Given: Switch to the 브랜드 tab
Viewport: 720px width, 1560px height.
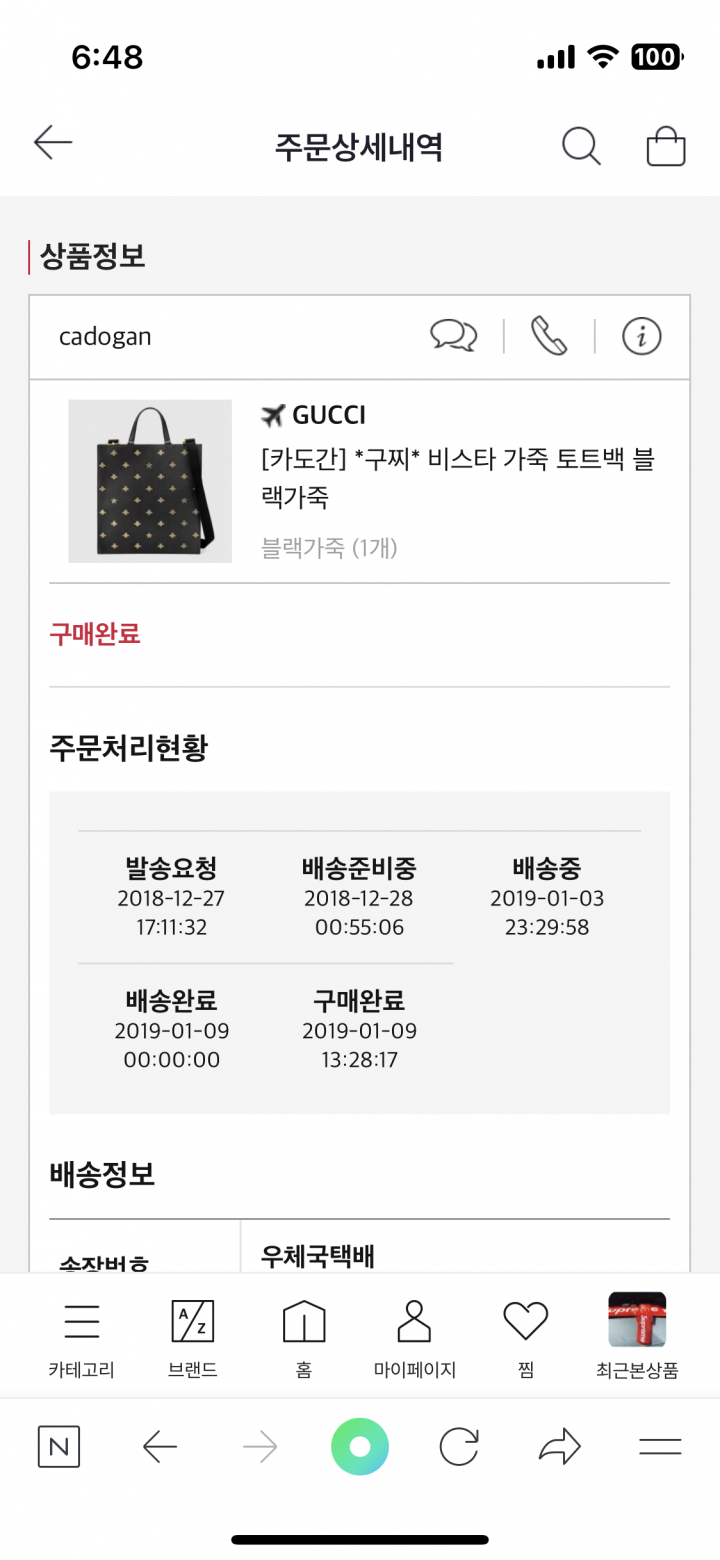Looking at the screenshot, I should pos(193,1337).
